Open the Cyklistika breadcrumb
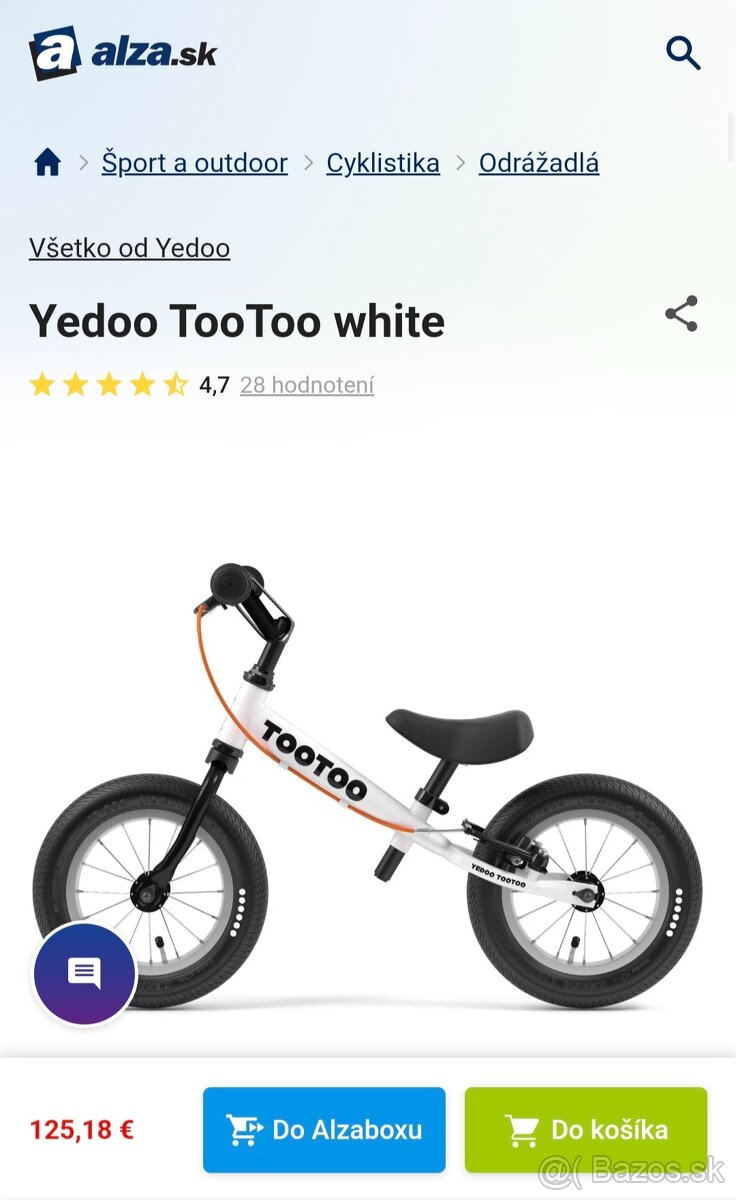 click(383, 161)
